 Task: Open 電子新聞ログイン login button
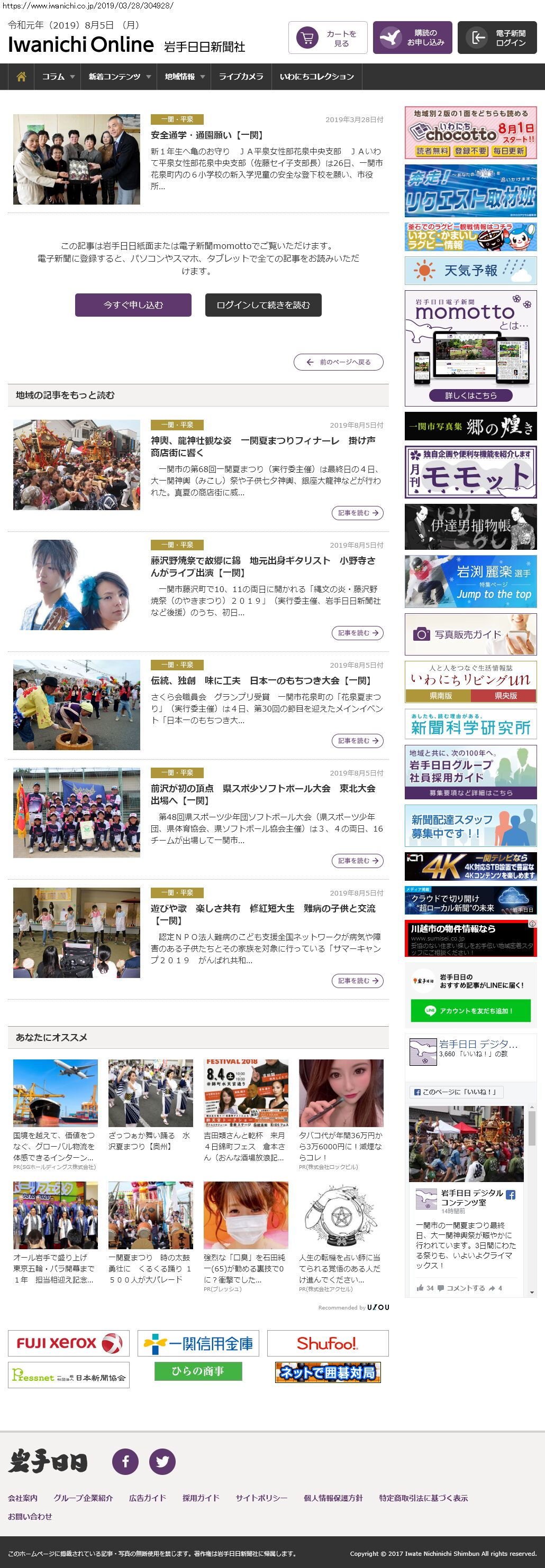pyautogui.click(x=497, y=38)
